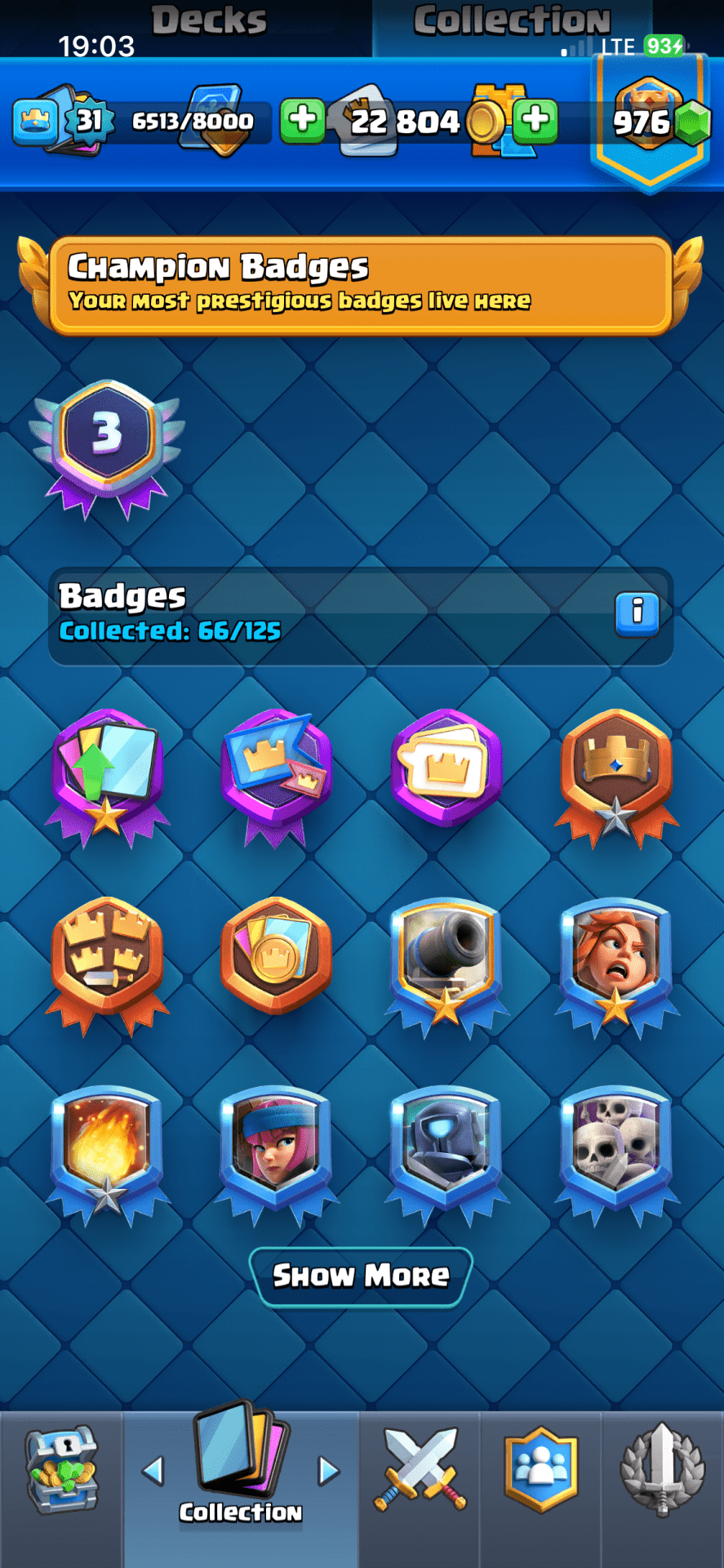Viewport: 724px width, 1568px height.
Task: Open the sword and laurel events tab
Action: [662, 1472]
